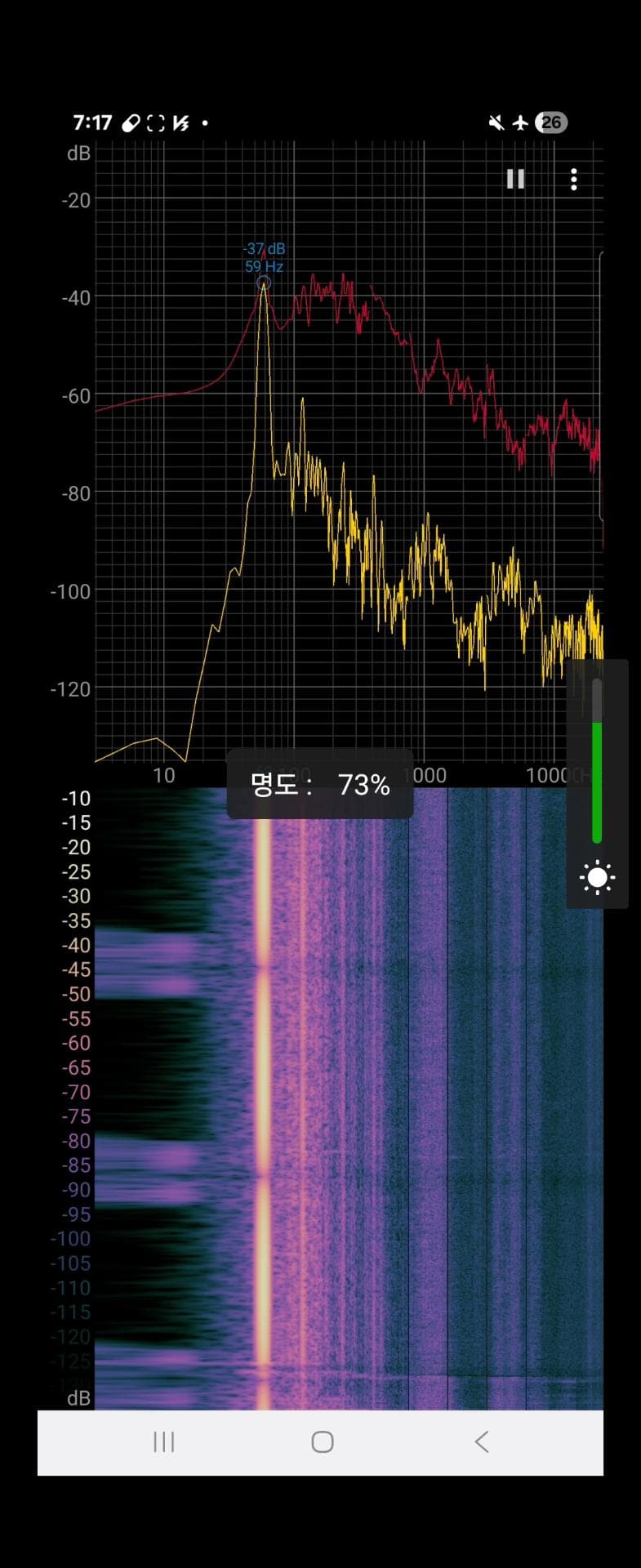
Task: Go to the home screen
Action: [323, 1442]
